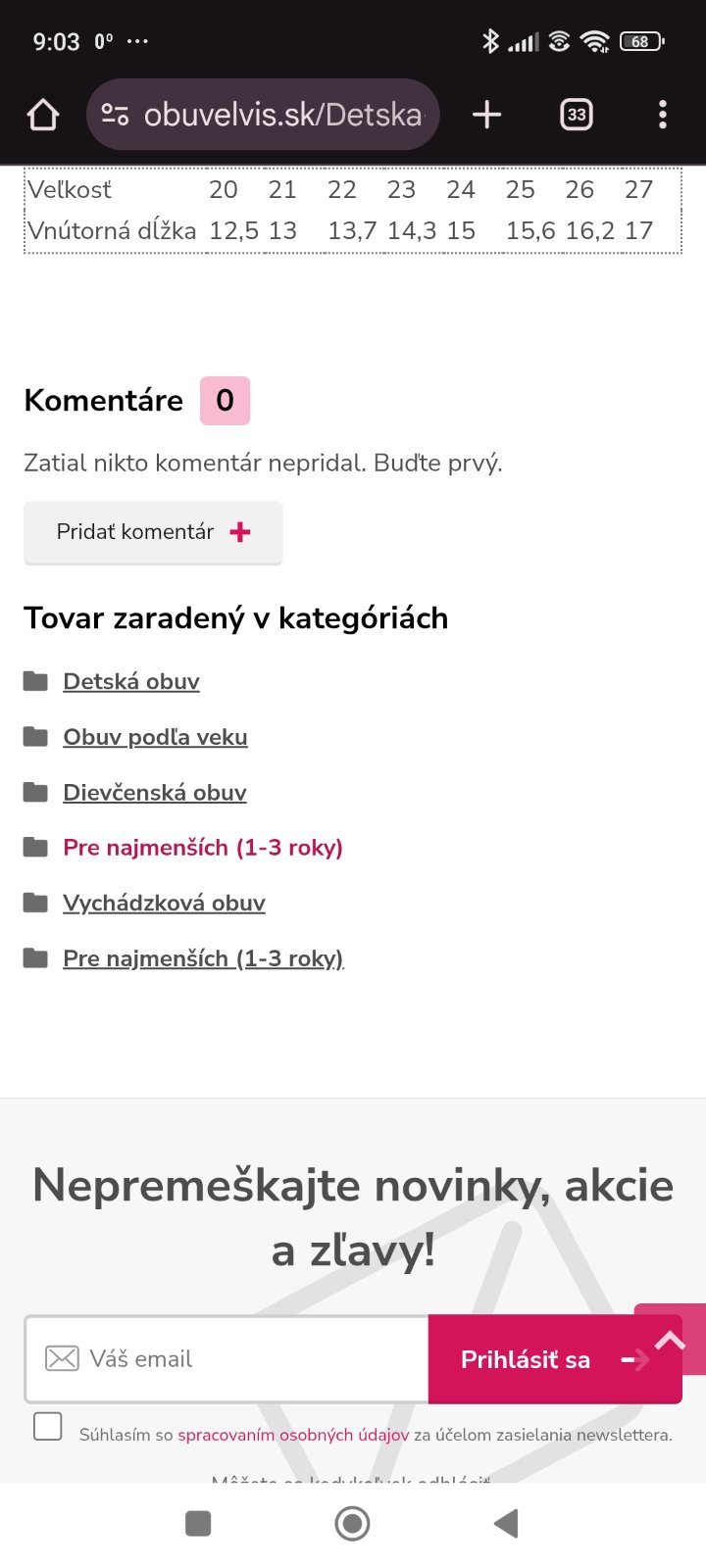Open spracovaním osobných údajov link
This screenshot has width=706, height=1568.
click(x=293, y=1435)
